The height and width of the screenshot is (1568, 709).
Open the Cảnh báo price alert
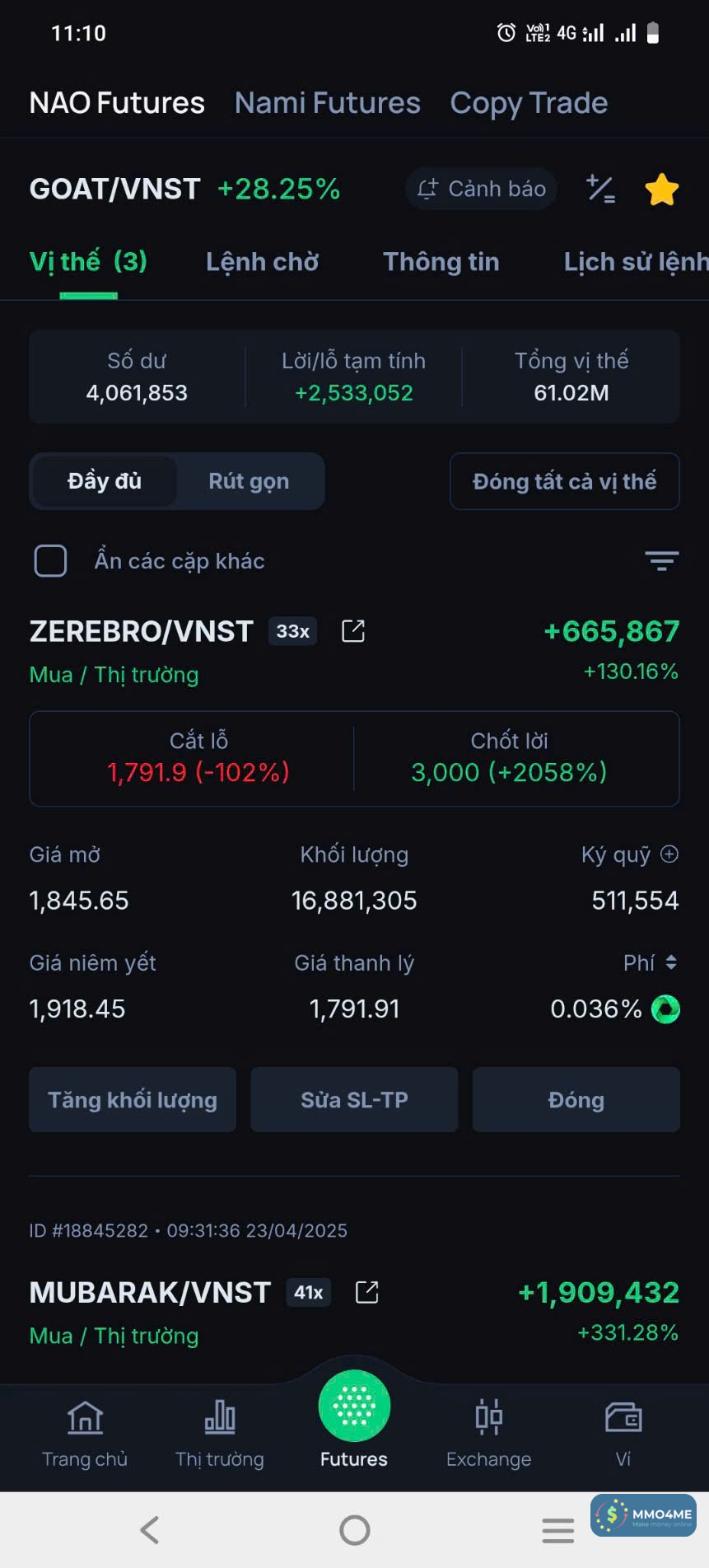[482, 189]
